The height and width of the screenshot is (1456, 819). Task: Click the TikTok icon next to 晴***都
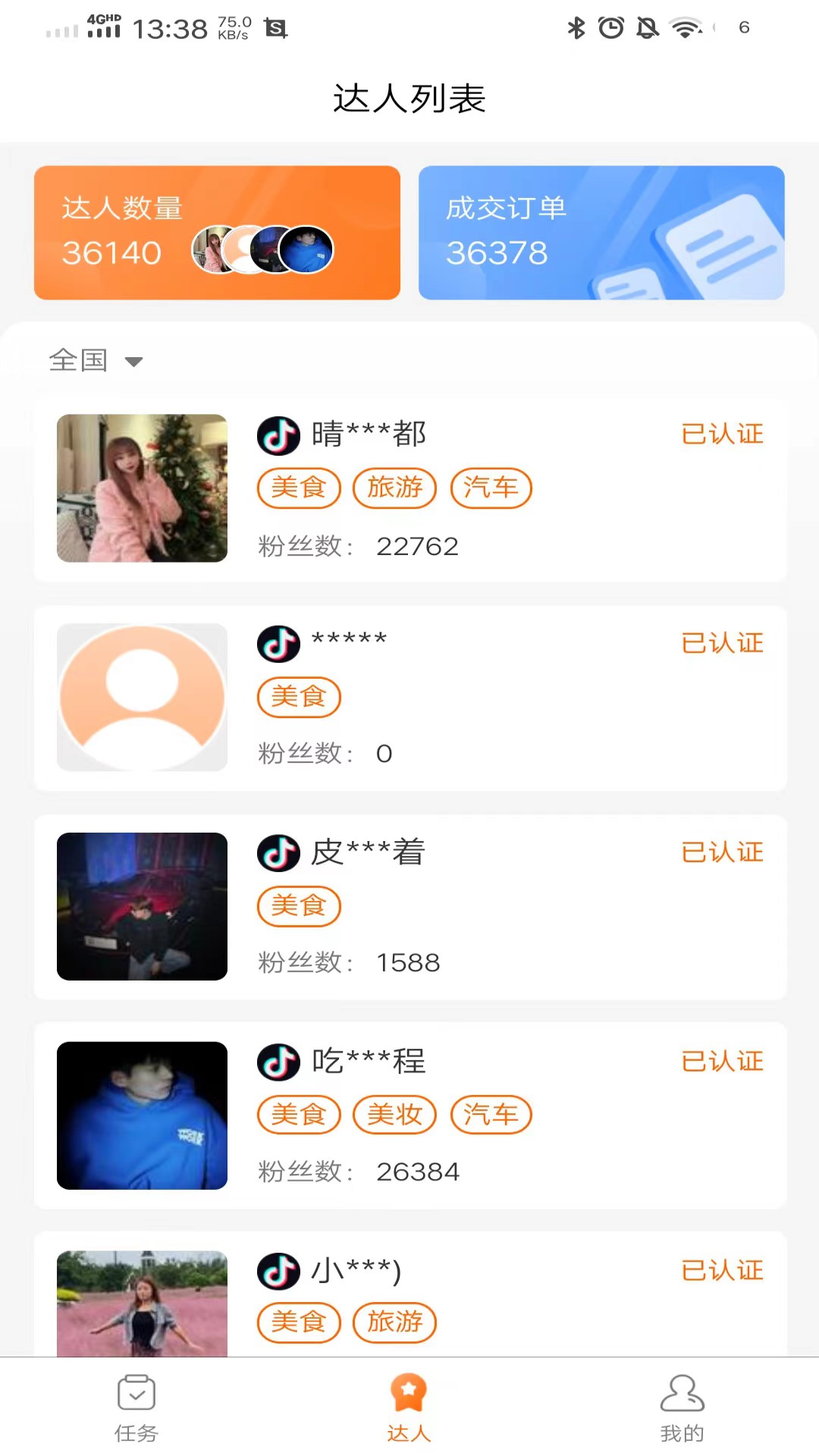278,435
